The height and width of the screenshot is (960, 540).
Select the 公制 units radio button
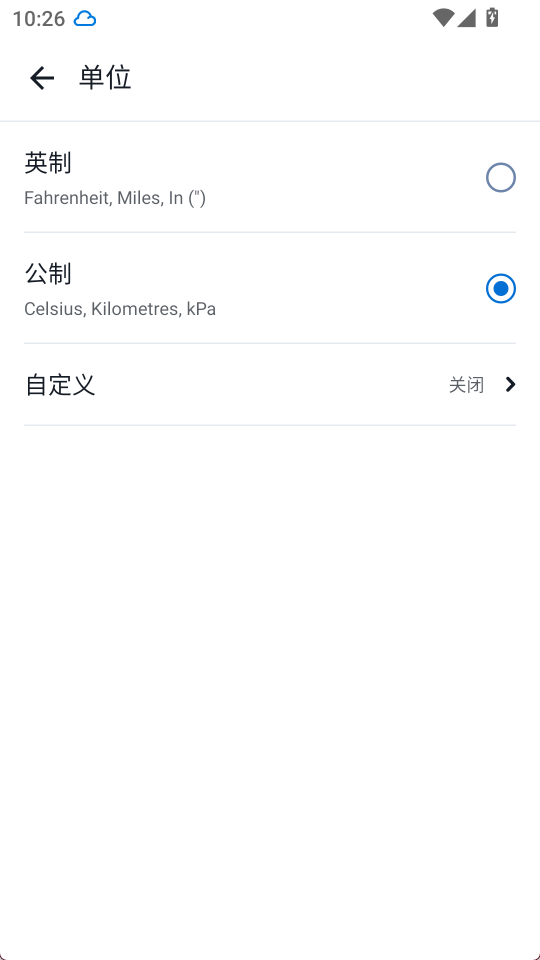(501, 288)
